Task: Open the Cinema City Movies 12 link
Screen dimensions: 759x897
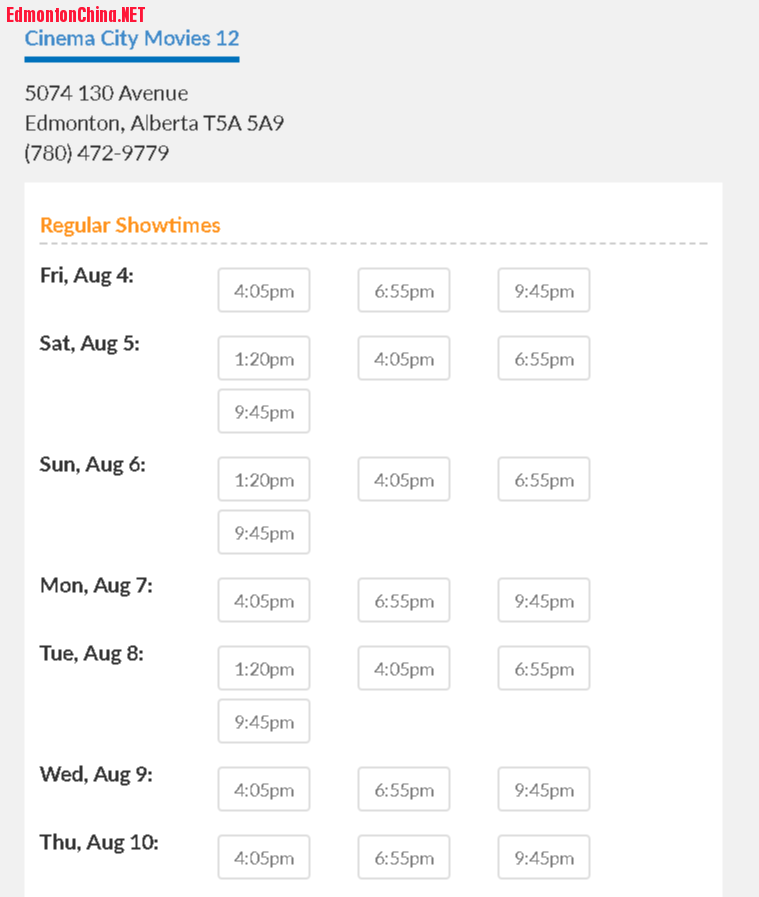Action: click(131, 39)
